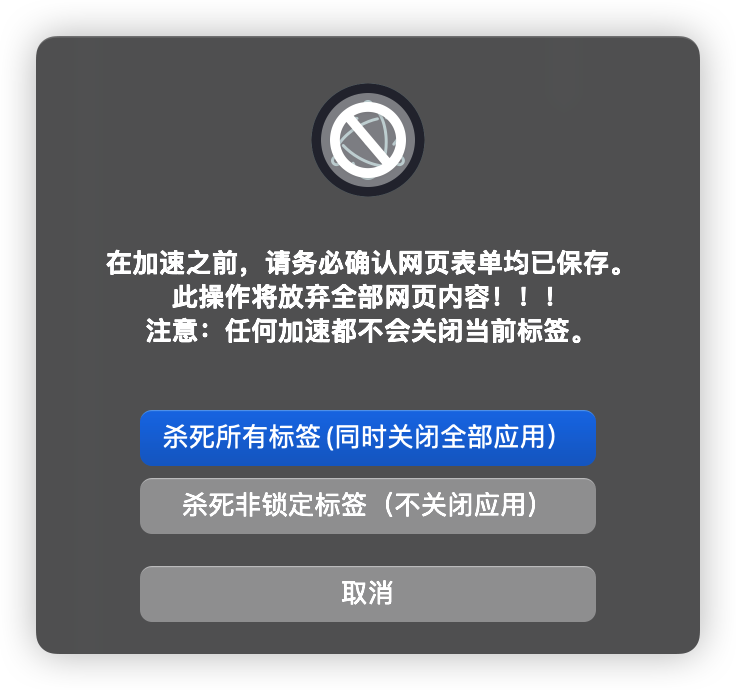Dismiss the dialog with 取消
736x690 pixels.
(x=367, y=594)
